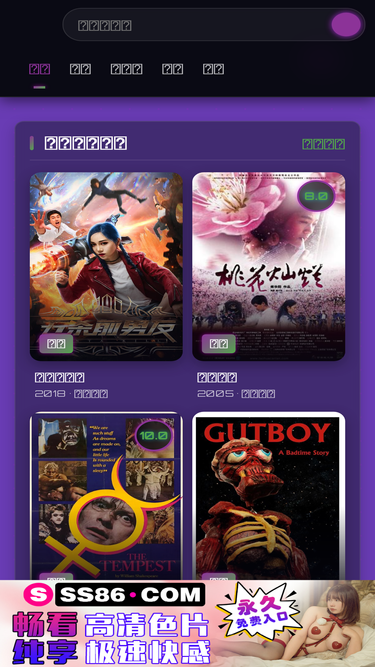Viewport: 375px width, 667px height.
Task: Open the green 'more' link in section header
Action: pyautogui.click(x=324, y=144)
